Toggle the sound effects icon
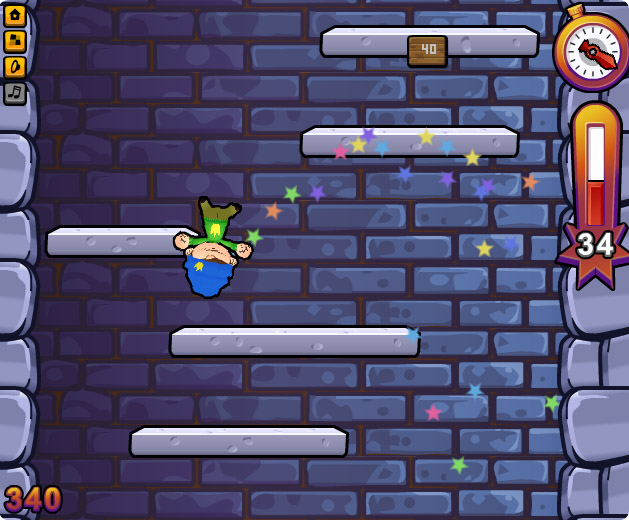The width and height of the screenshot is (629, 520). pos(14,67)
